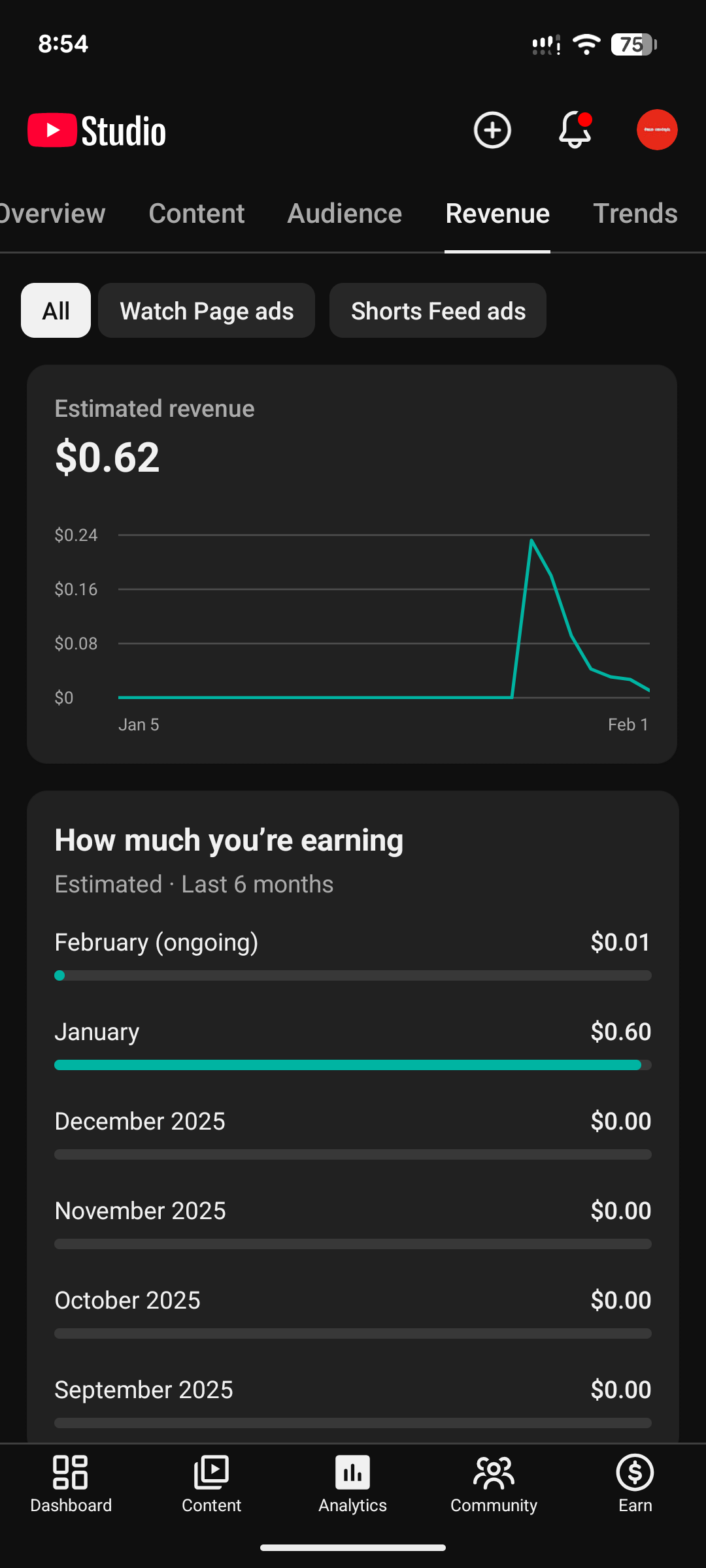Go to Dashboard in bottom navigation
Image resolution: width=706 pixels, height=1568 pixels.
71,1484
